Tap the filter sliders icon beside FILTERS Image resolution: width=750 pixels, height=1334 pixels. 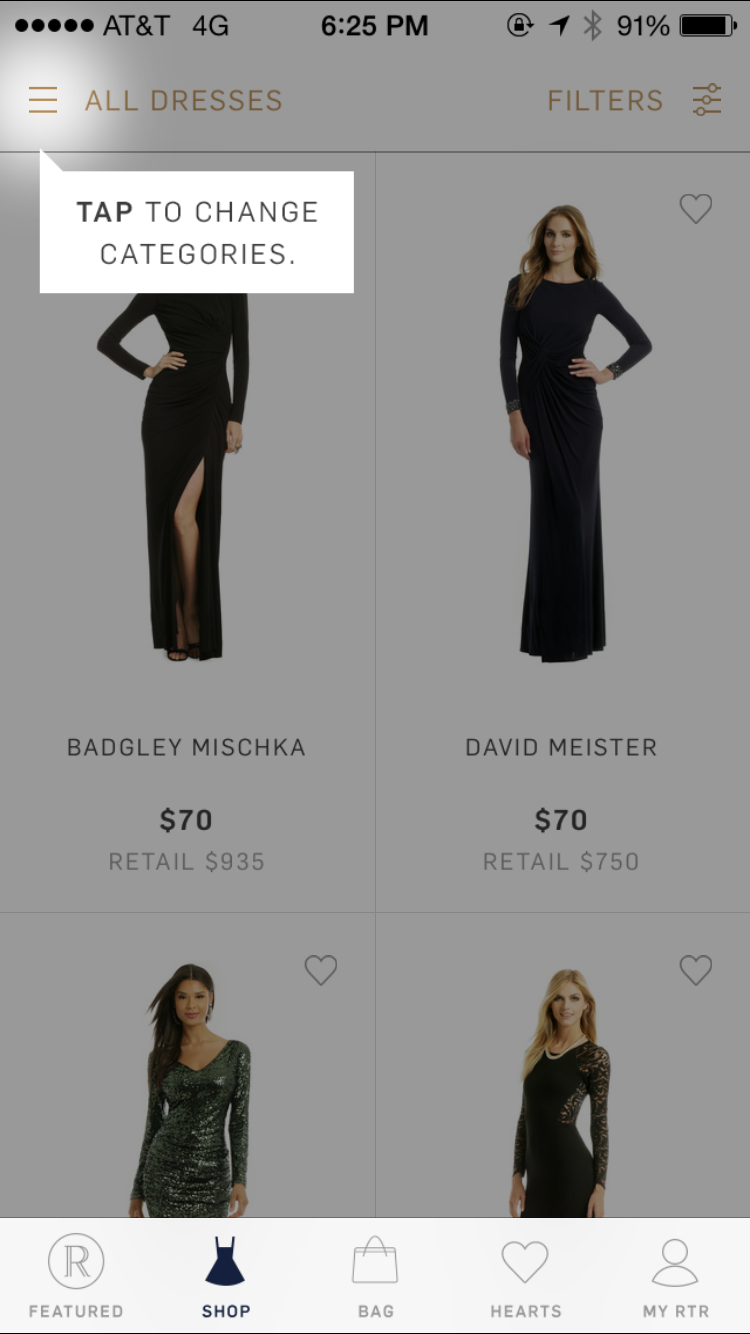pyautogui.click(x=707, y=99)
